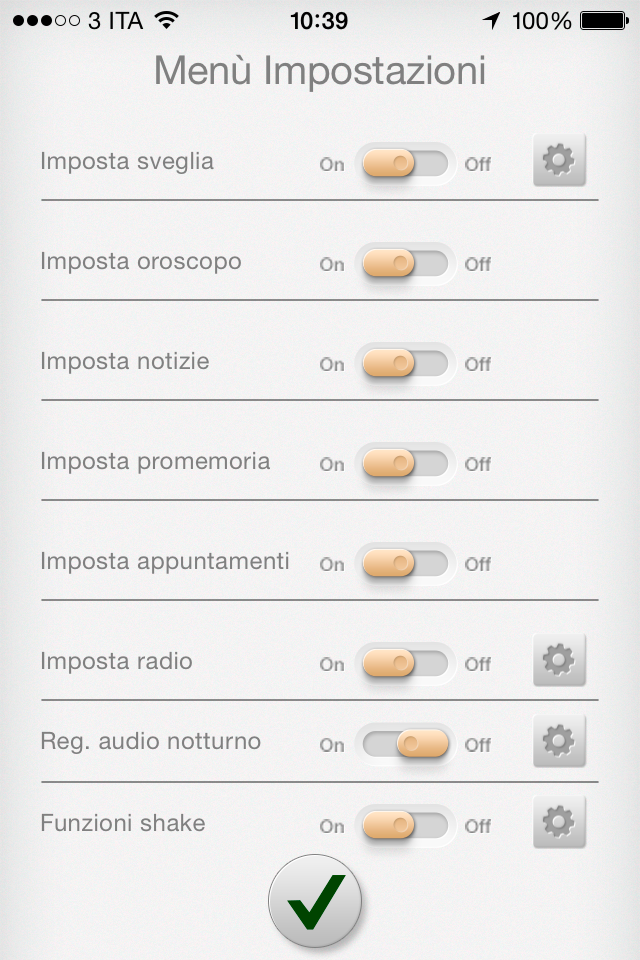Viewport: 640px width, 960px height.
Task: Toggle Reg. audio notturno switch
Action: tap(405, 744)
